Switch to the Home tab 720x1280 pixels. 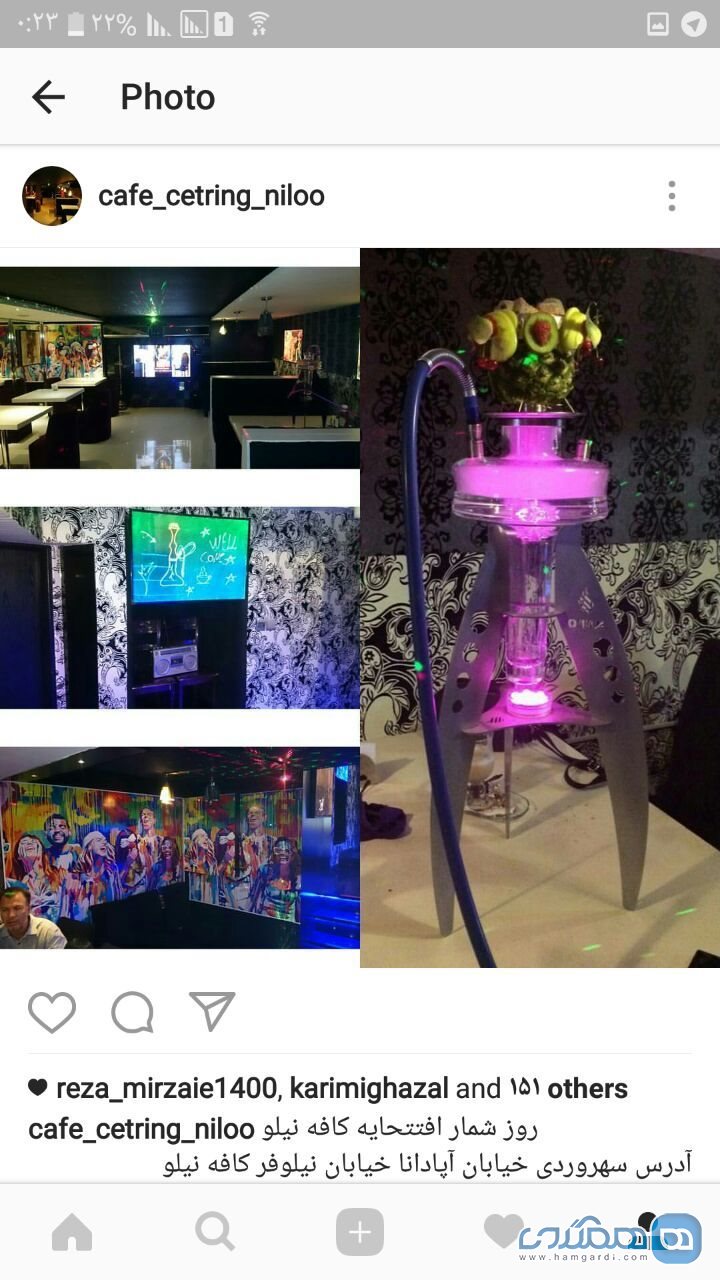(x=72, y=1232)
